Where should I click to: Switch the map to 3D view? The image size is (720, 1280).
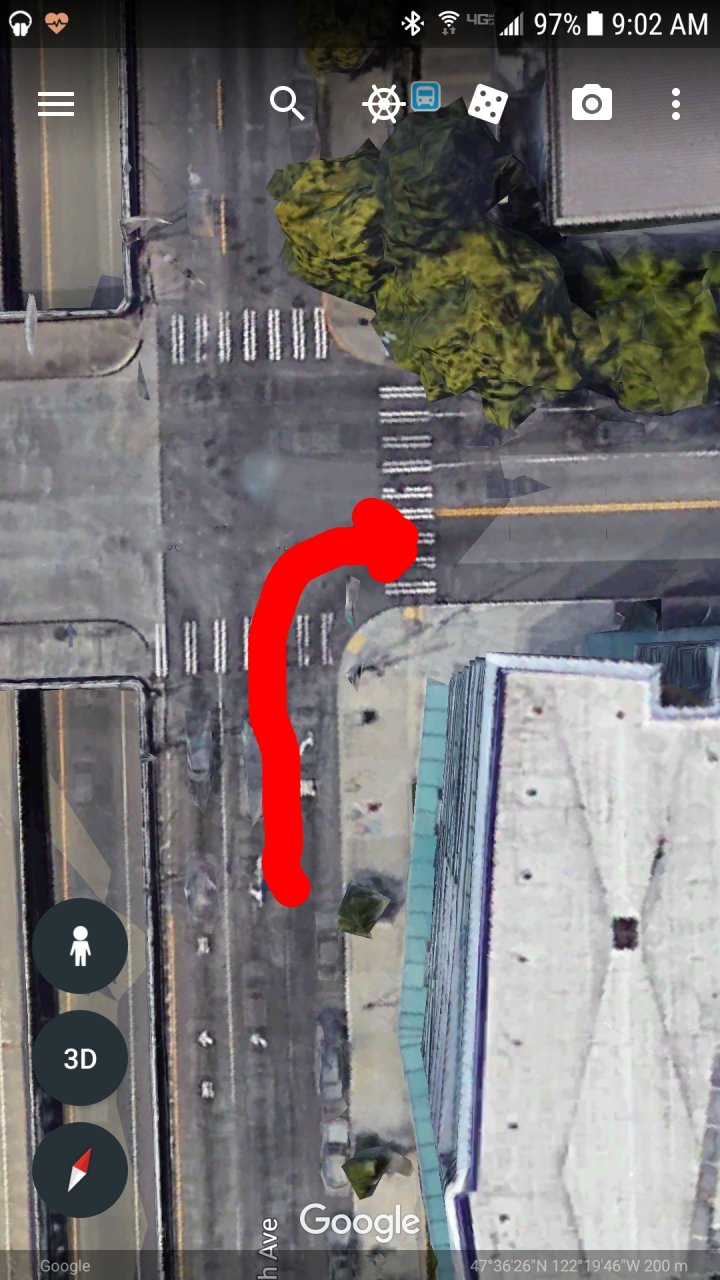tap(80, 1058)
